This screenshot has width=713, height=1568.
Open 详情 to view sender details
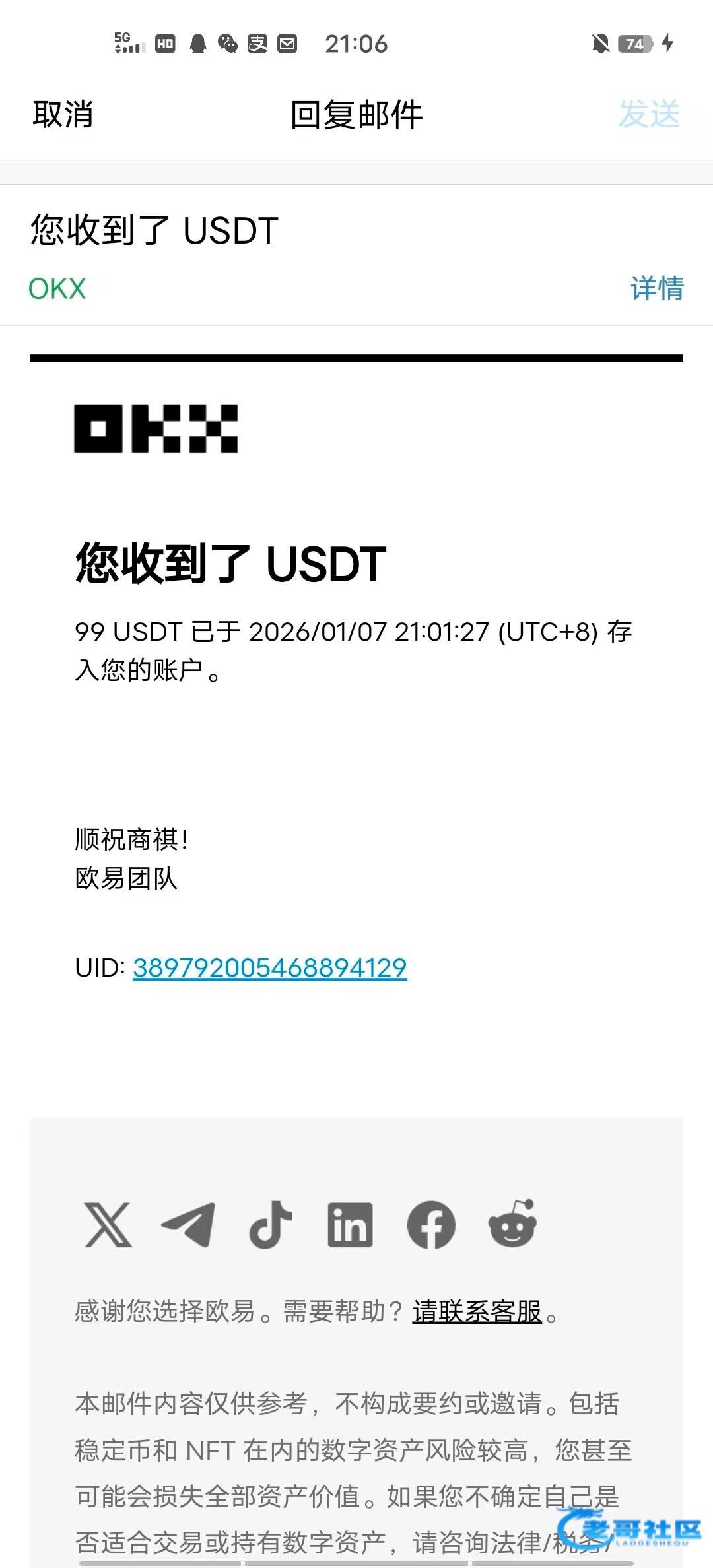656,288
